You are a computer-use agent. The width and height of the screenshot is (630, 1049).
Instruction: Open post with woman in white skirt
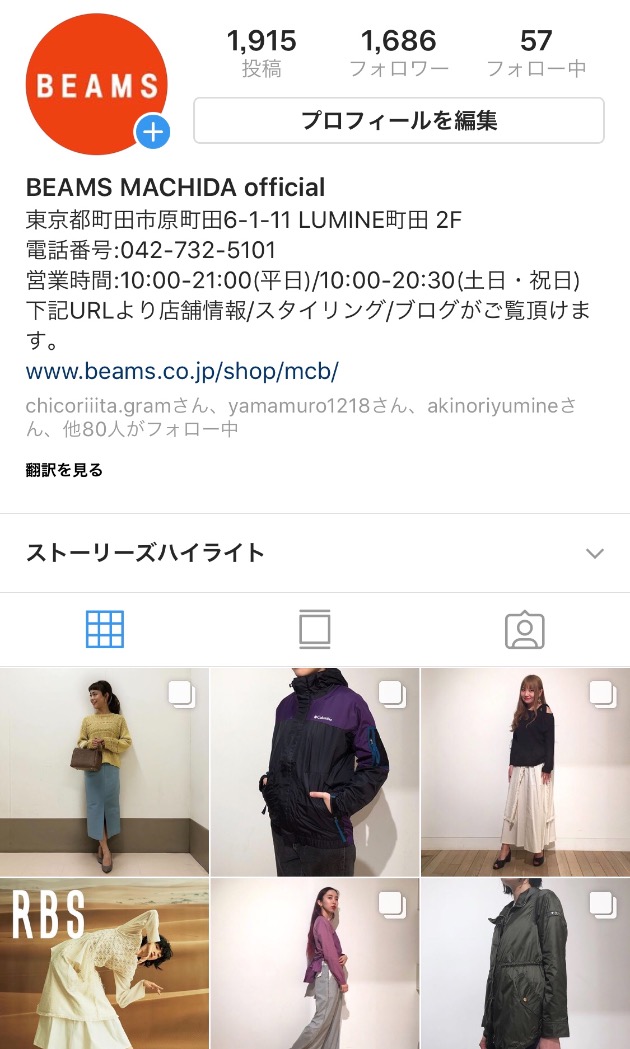525,772
